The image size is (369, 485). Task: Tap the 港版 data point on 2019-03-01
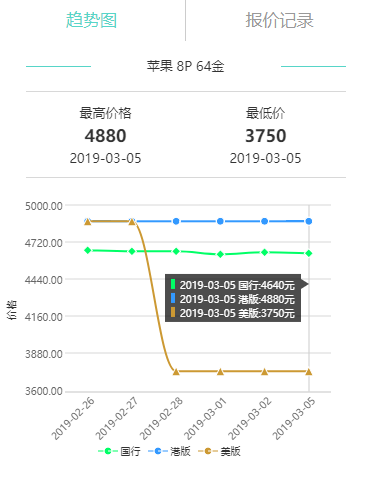point(220,221)
